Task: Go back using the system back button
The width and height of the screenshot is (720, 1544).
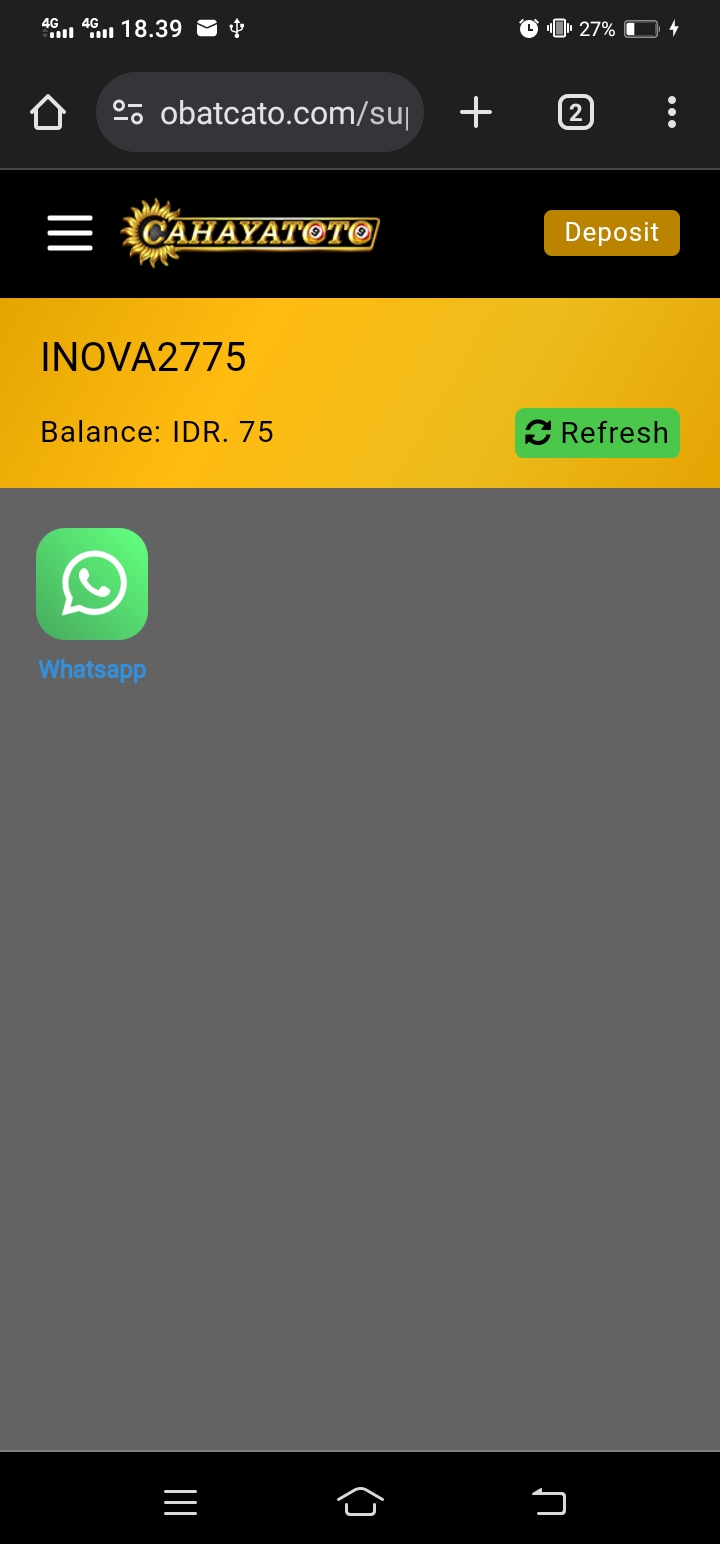Action: click(549, 1501)
